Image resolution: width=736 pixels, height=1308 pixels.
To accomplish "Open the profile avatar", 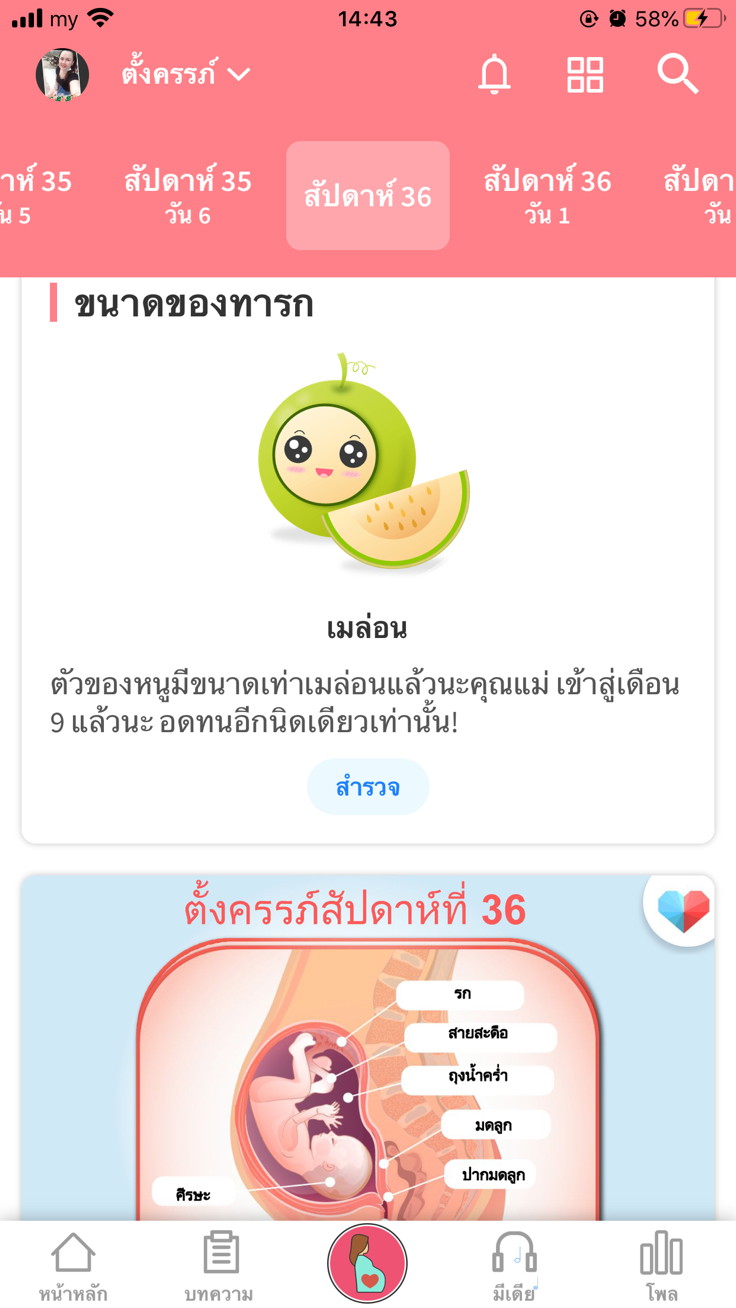I will (x=63, y=75).
